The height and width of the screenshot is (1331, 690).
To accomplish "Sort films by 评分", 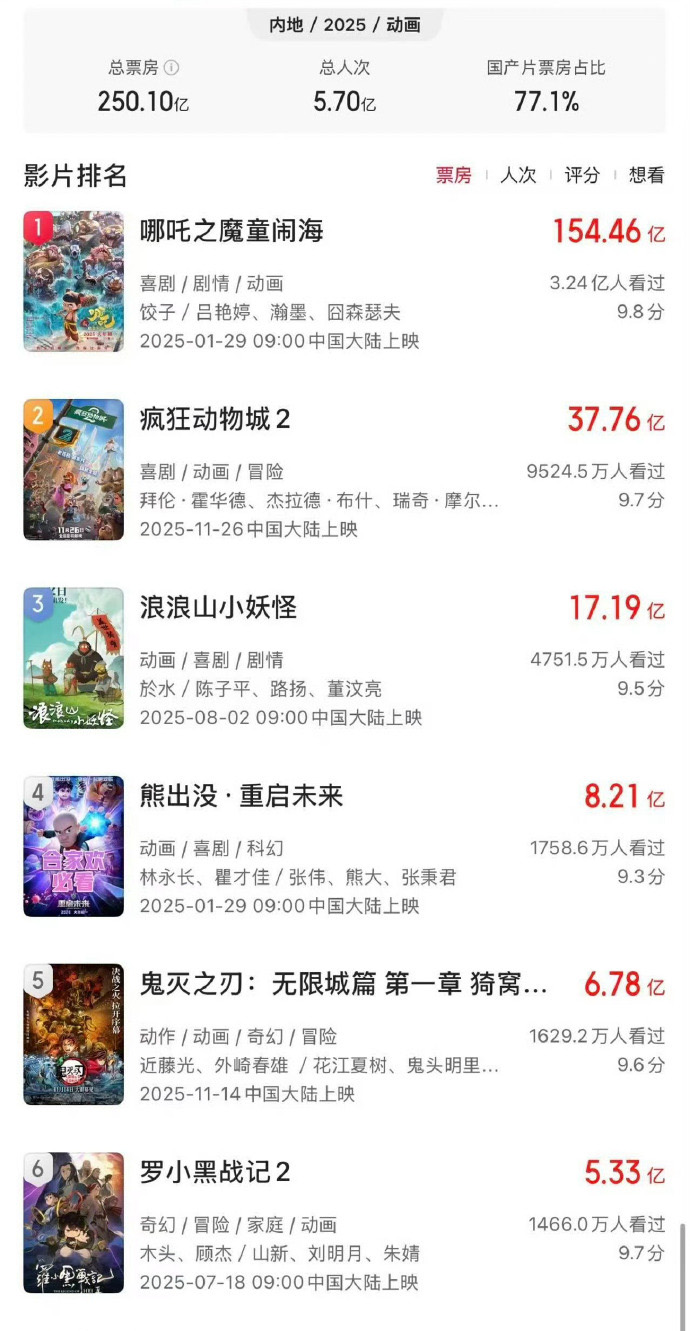I will click(582, 175).
